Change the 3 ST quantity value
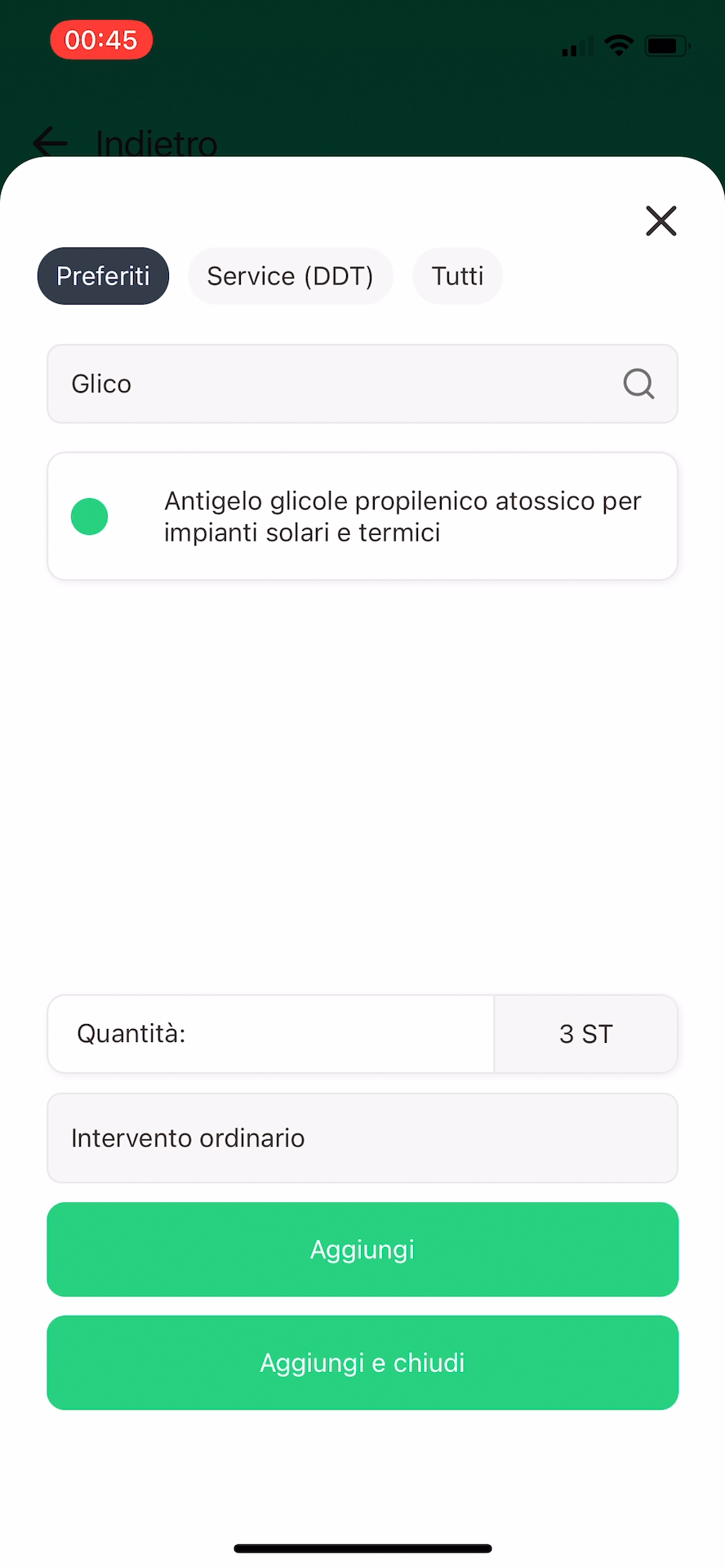The height and width of the screenshot is (1568, 725). point(585,1034)
